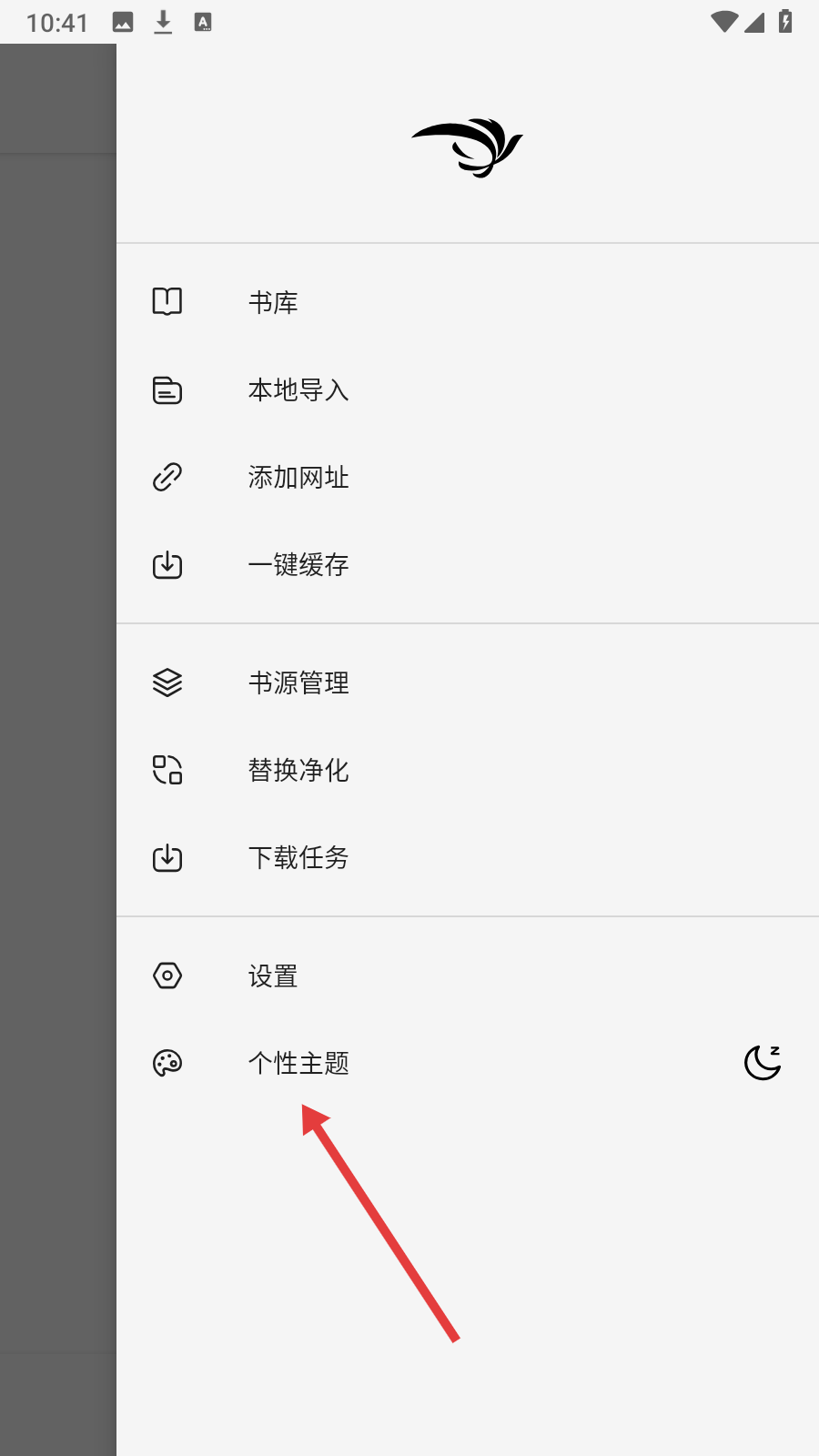Open 替换净化 replacement rules
Viewport: 819px width, 1456px height.
coord(468,770)
